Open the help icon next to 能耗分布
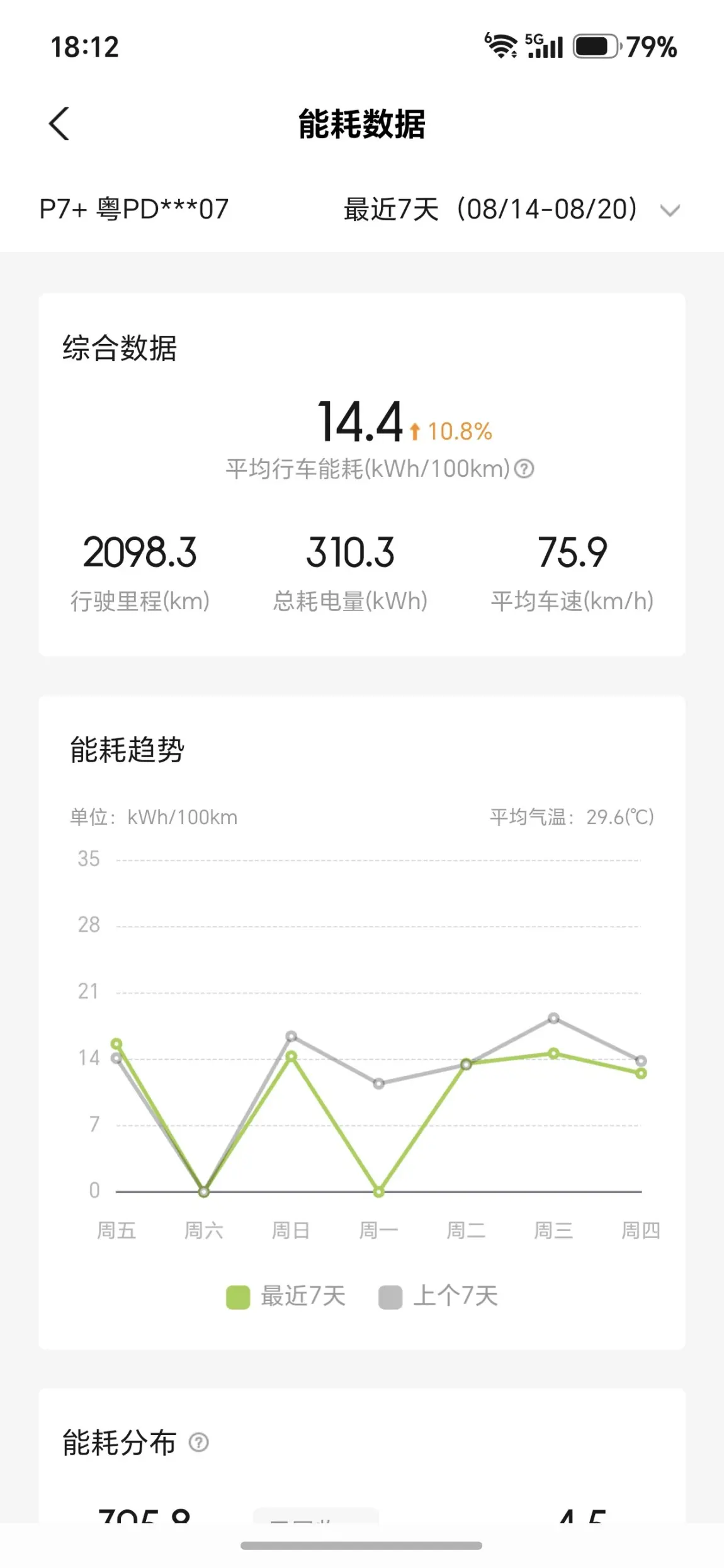The height and width of the screenshot is (1568, 724). pyautogui.click(x=199, y=1442)
